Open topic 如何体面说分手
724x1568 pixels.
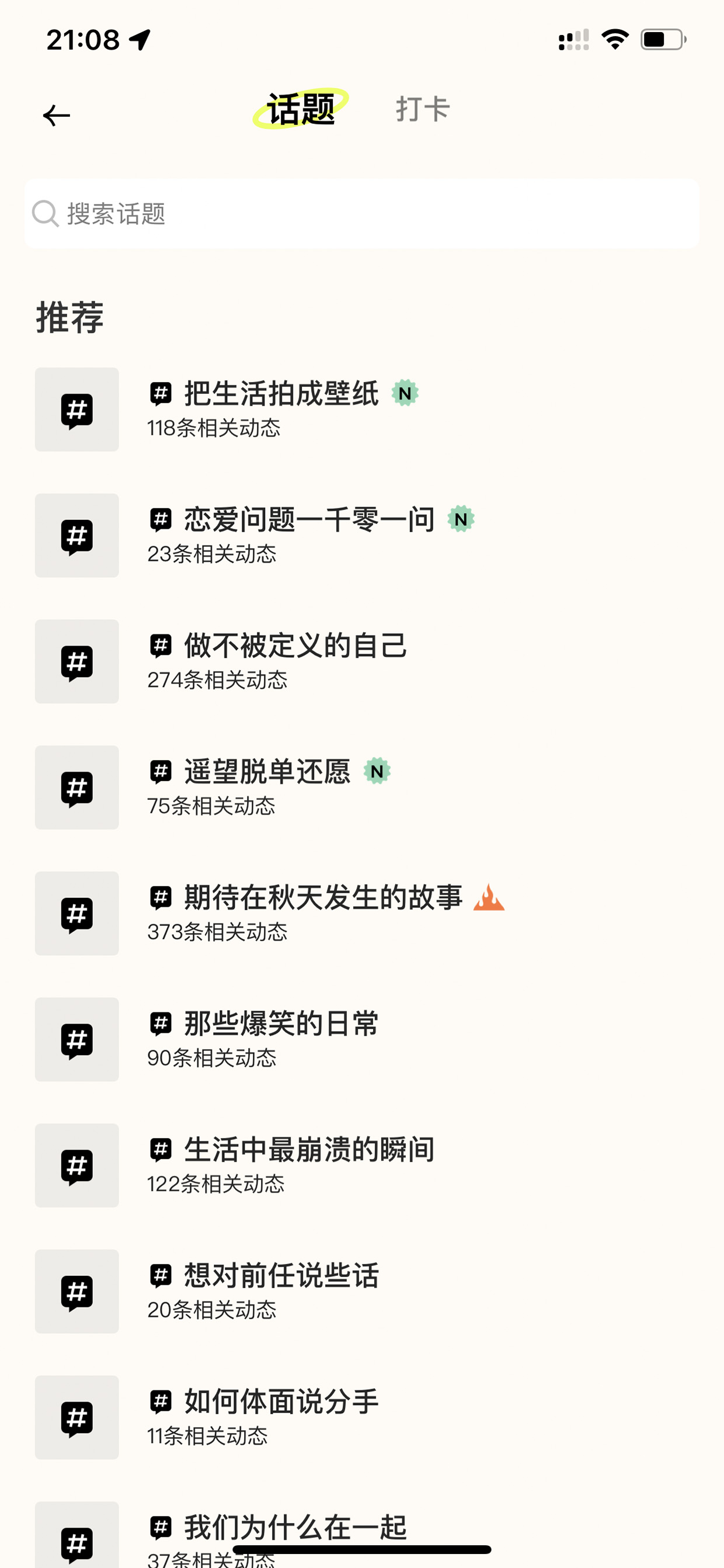(x=362, y=1418)
